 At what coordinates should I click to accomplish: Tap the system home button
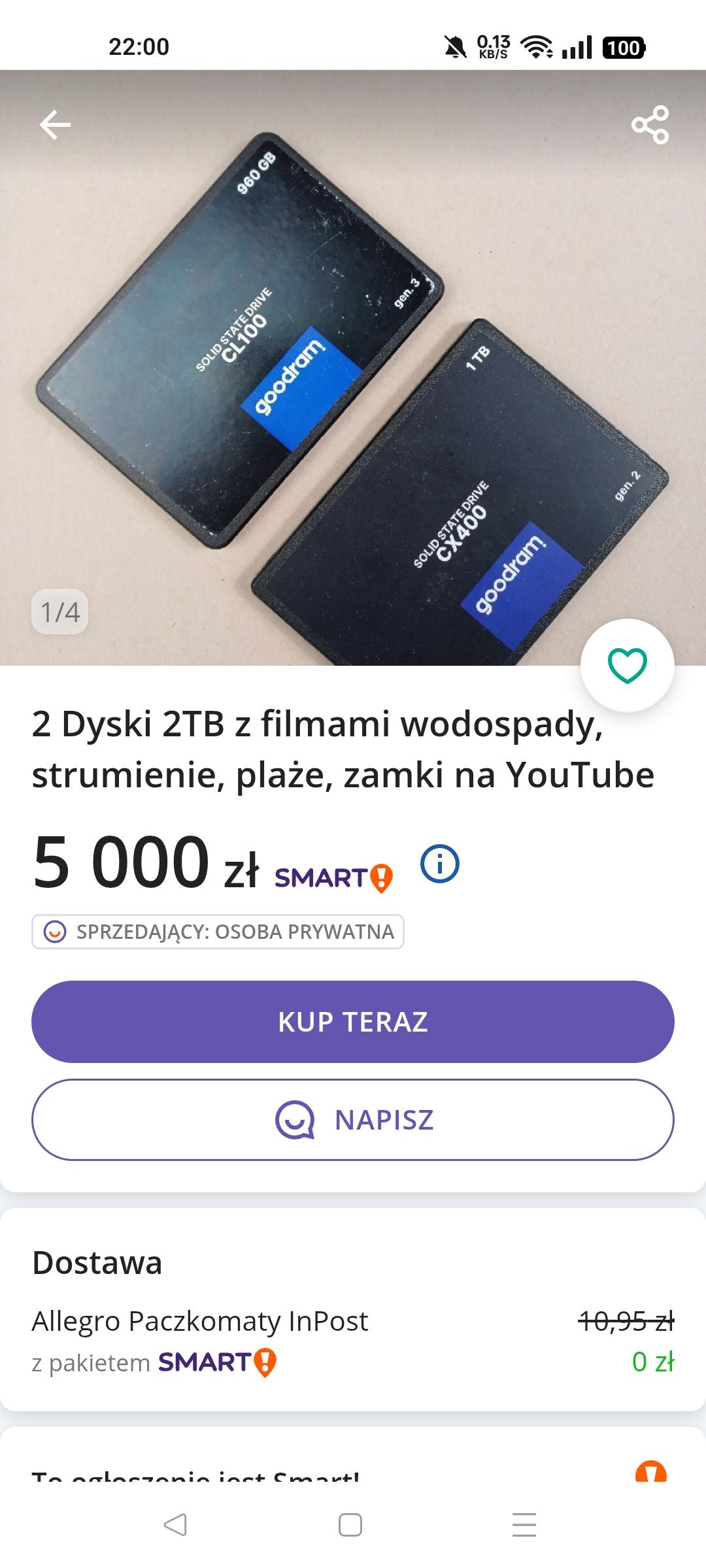(350, 1525)
